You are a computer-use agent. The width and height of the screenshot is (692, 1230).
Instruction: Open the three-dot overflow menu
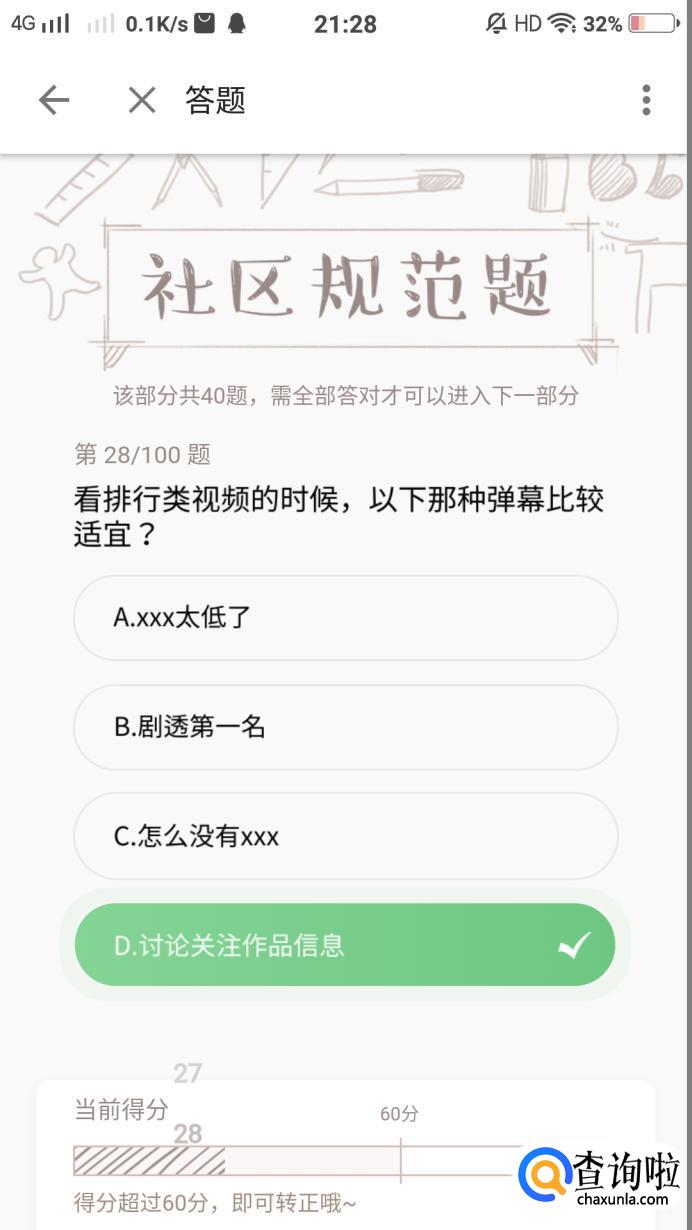coord(646,100)
